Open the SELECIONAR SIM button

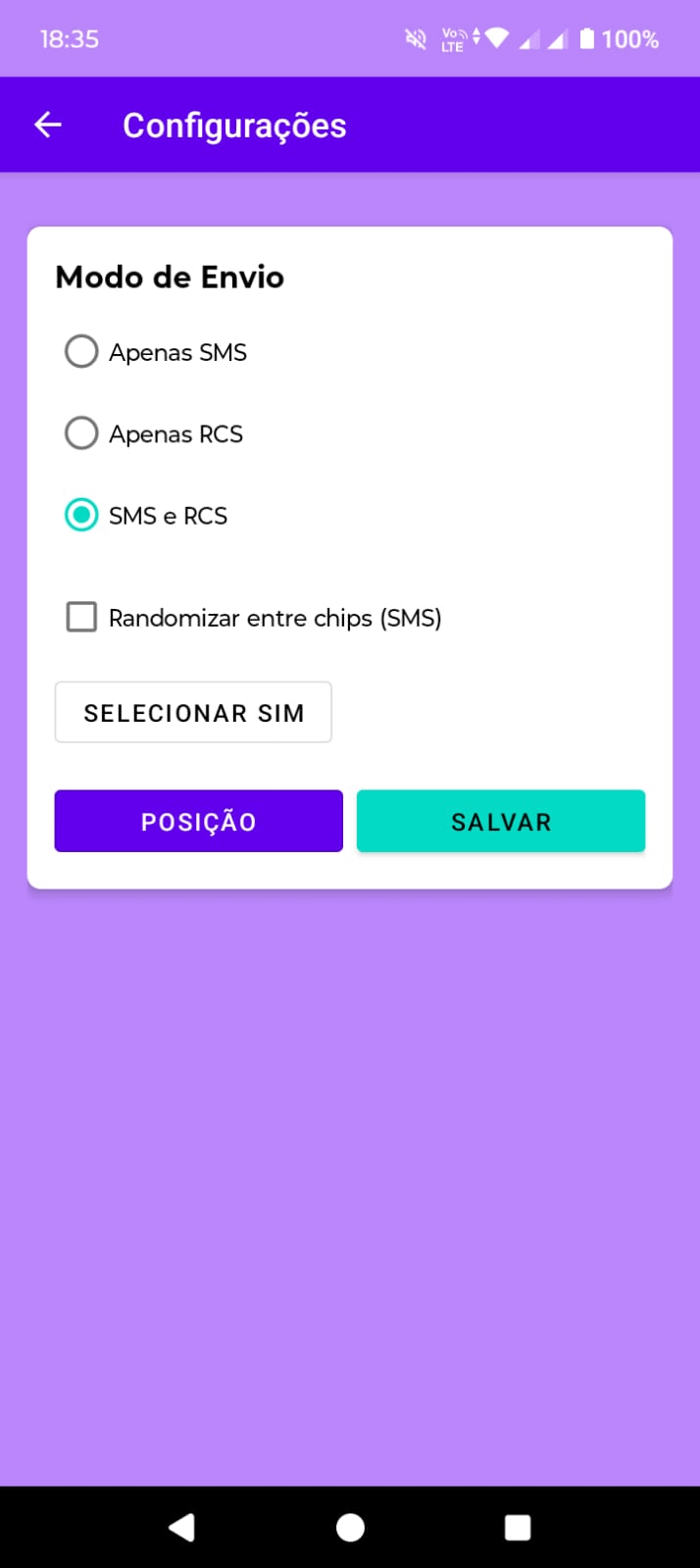coord(193,712)
